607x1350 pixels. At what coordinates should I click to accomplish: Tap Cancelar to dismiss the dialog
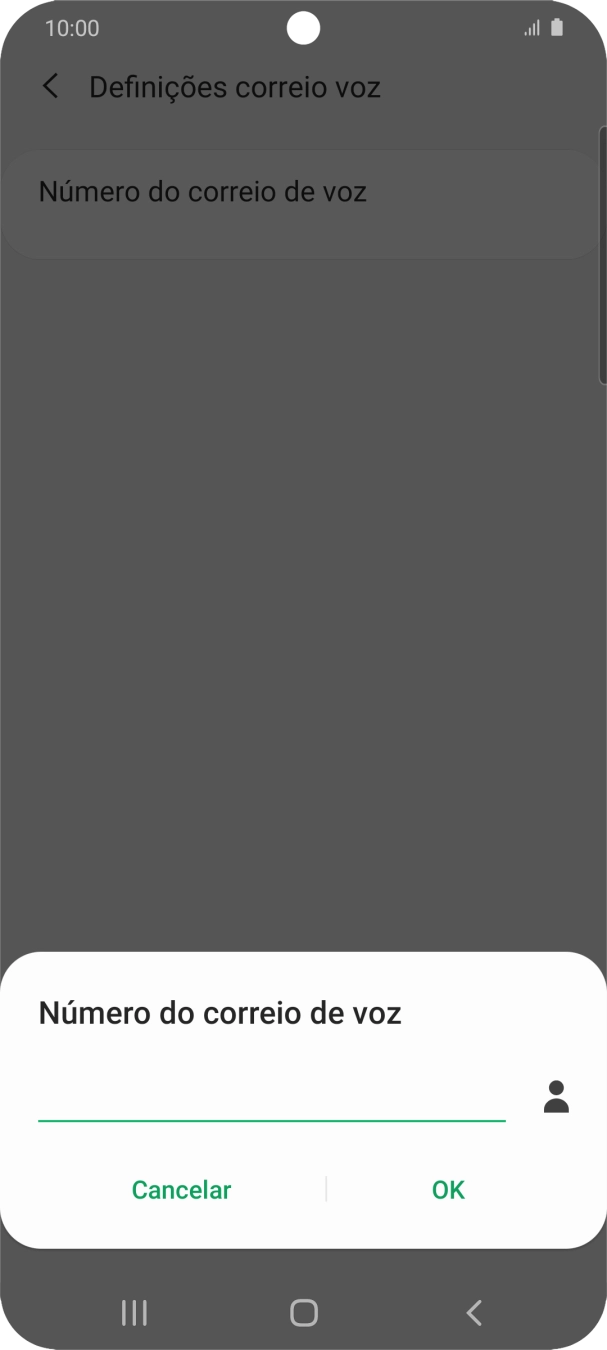coord(181,1190)
